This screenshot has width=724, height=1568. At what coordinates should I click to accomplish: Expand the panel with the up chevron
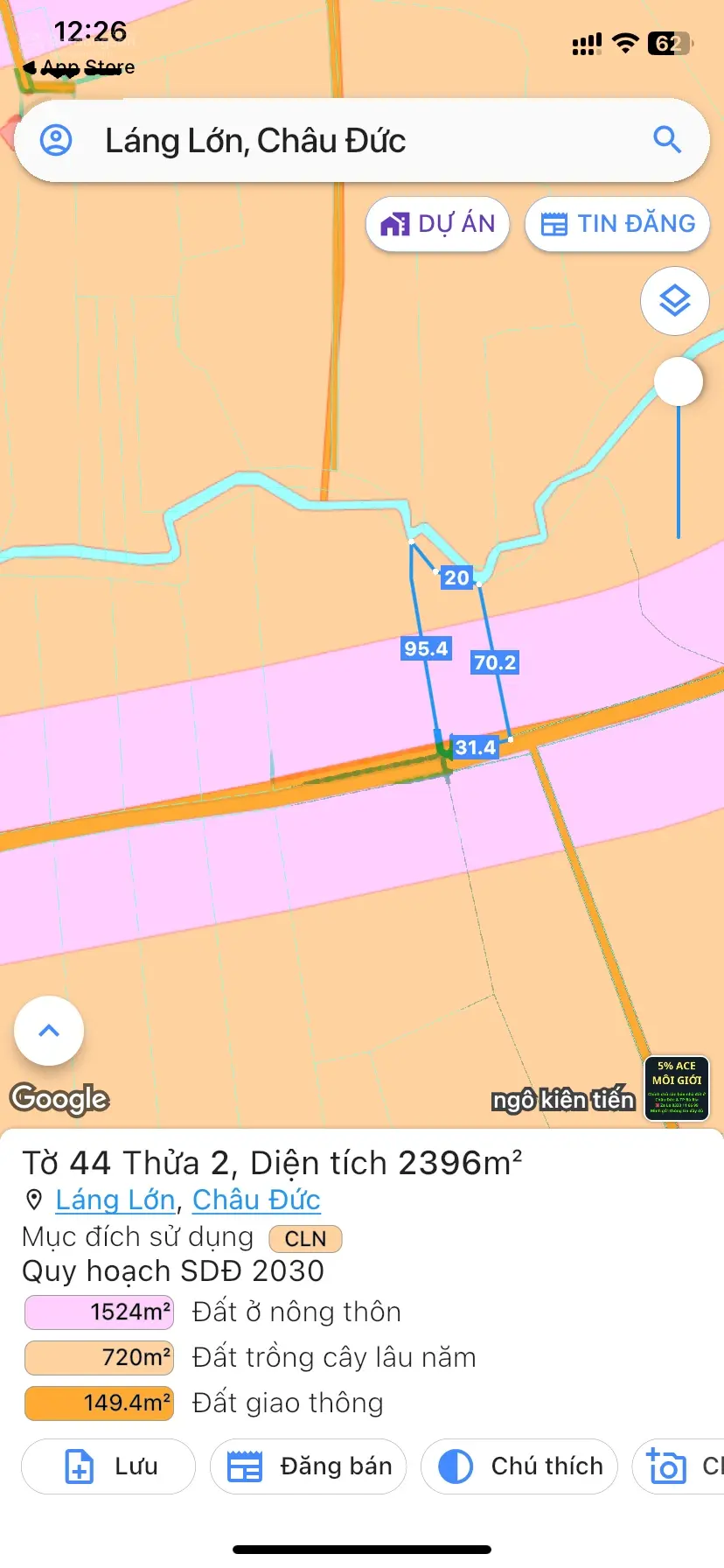[x=49, y=1031]
